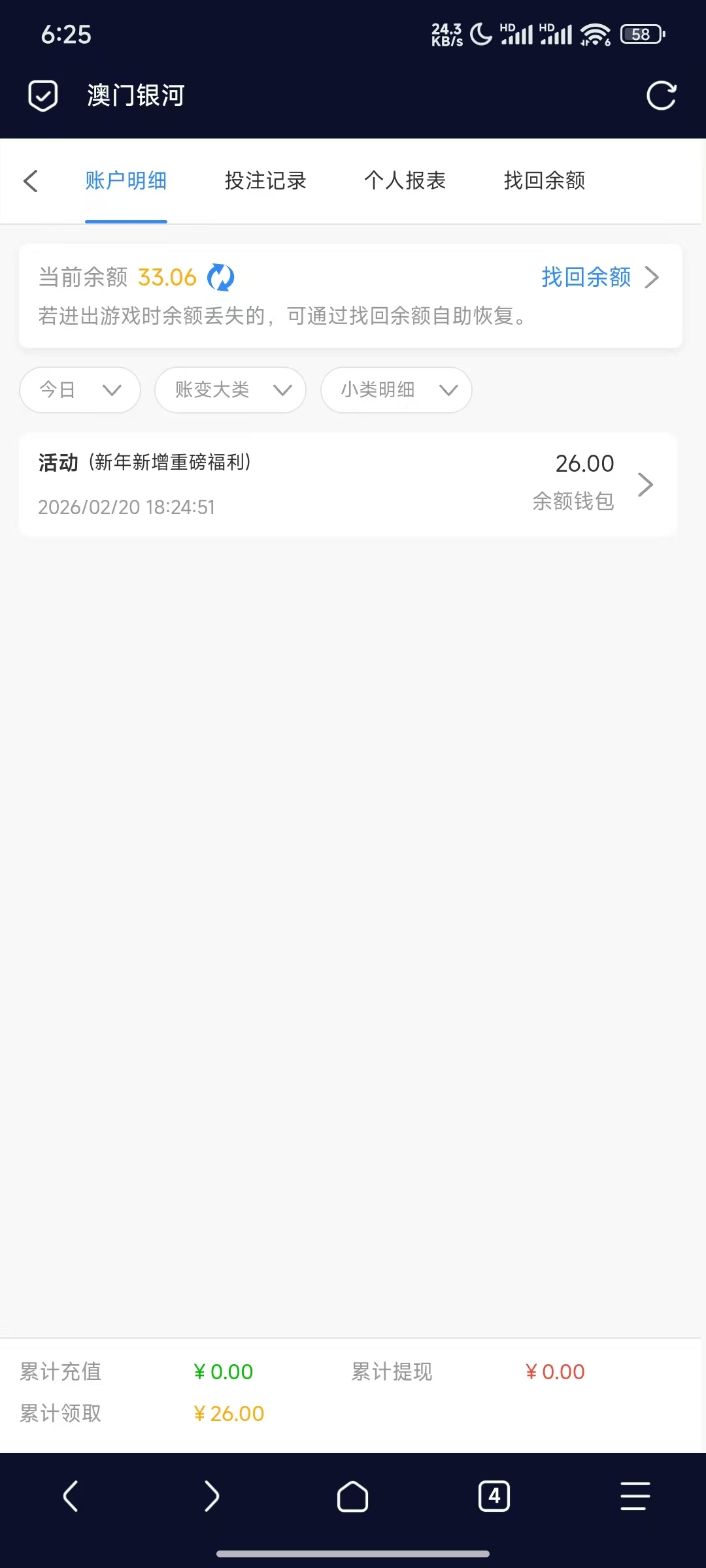Open the browser tabs switcher showing 4
Image resolution: width=706 pixels, height=1568 pixels.
(494, 1496)
